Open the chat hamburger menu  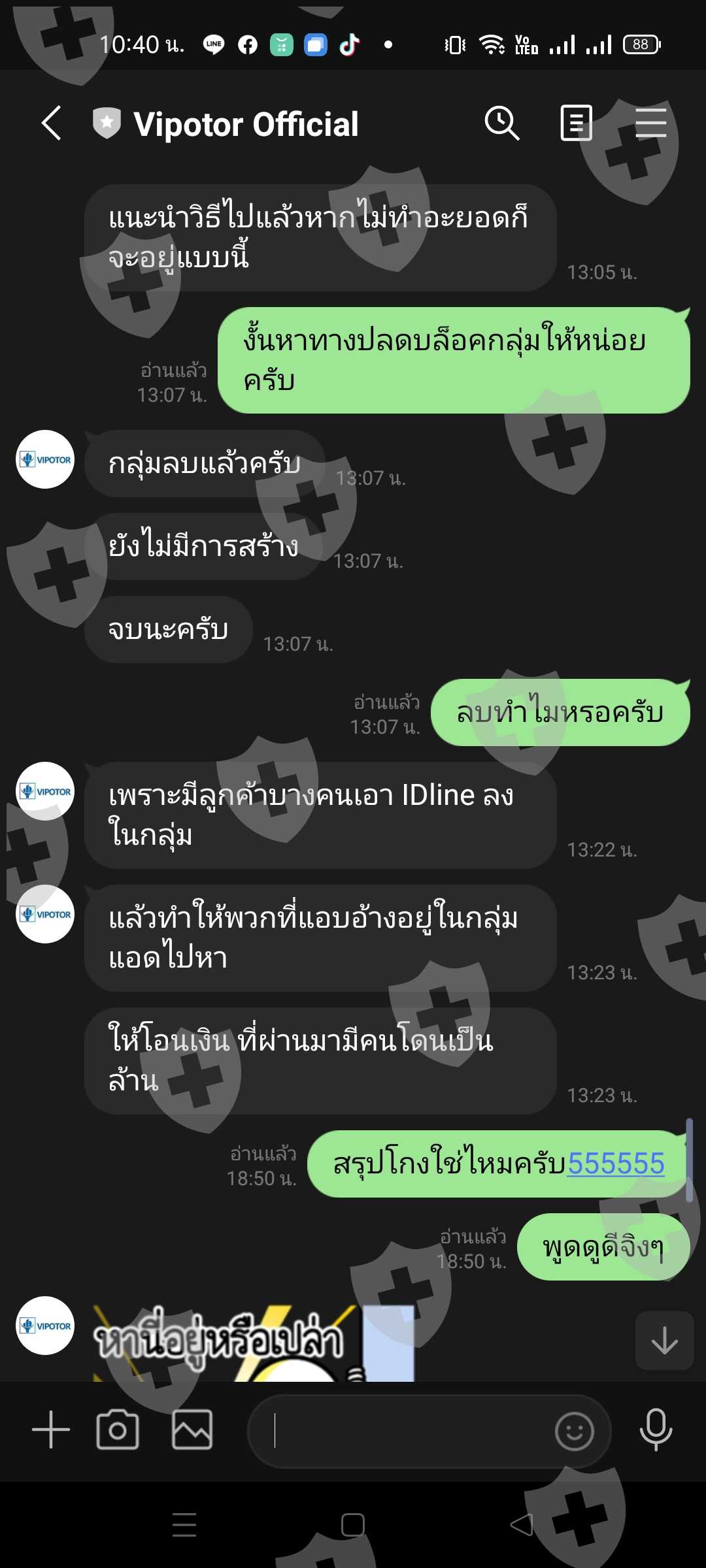click(x=650, y=123)
